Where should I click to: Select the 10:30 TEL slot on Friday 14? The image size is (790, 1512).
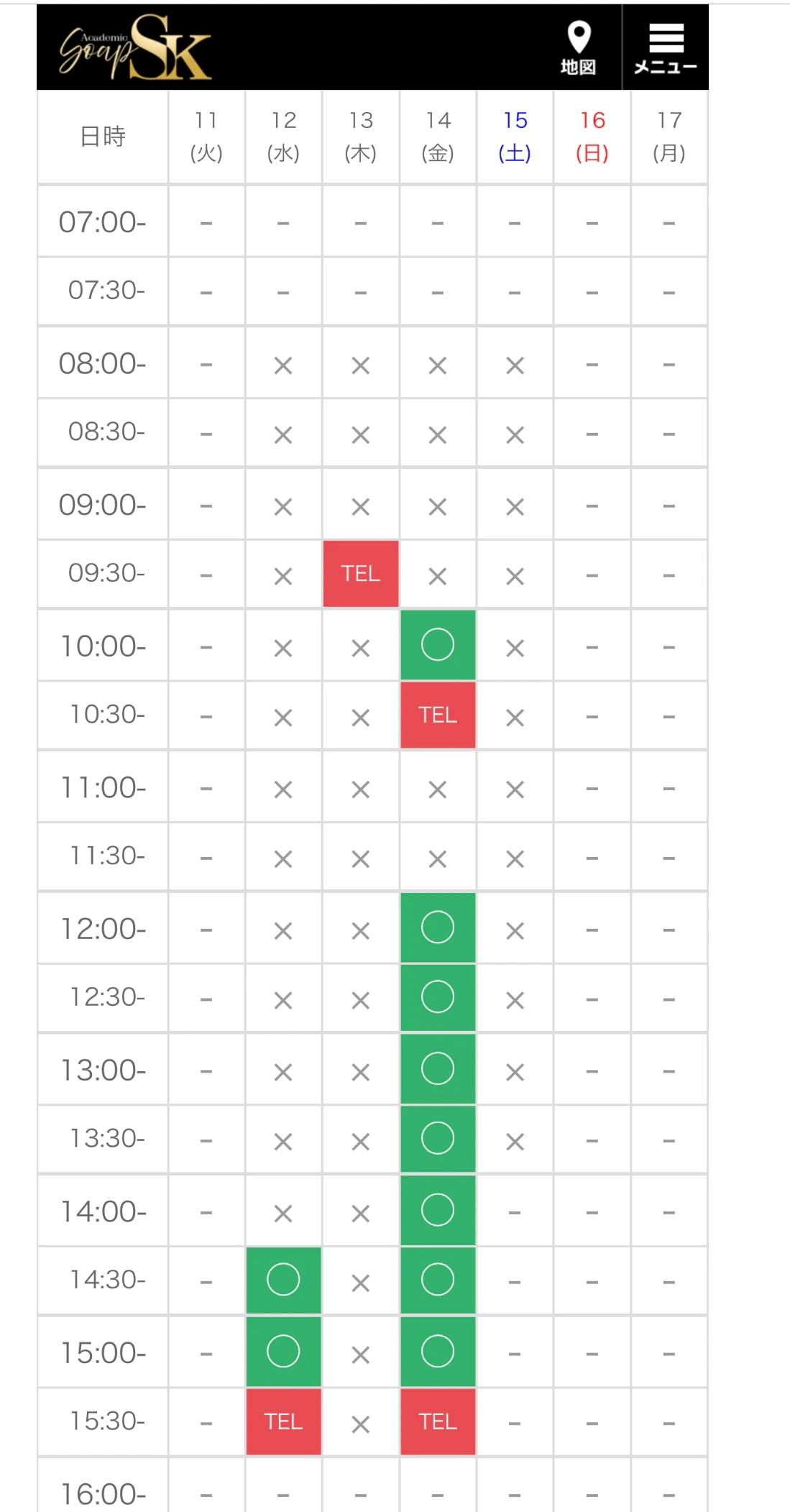tap(438, 715)
